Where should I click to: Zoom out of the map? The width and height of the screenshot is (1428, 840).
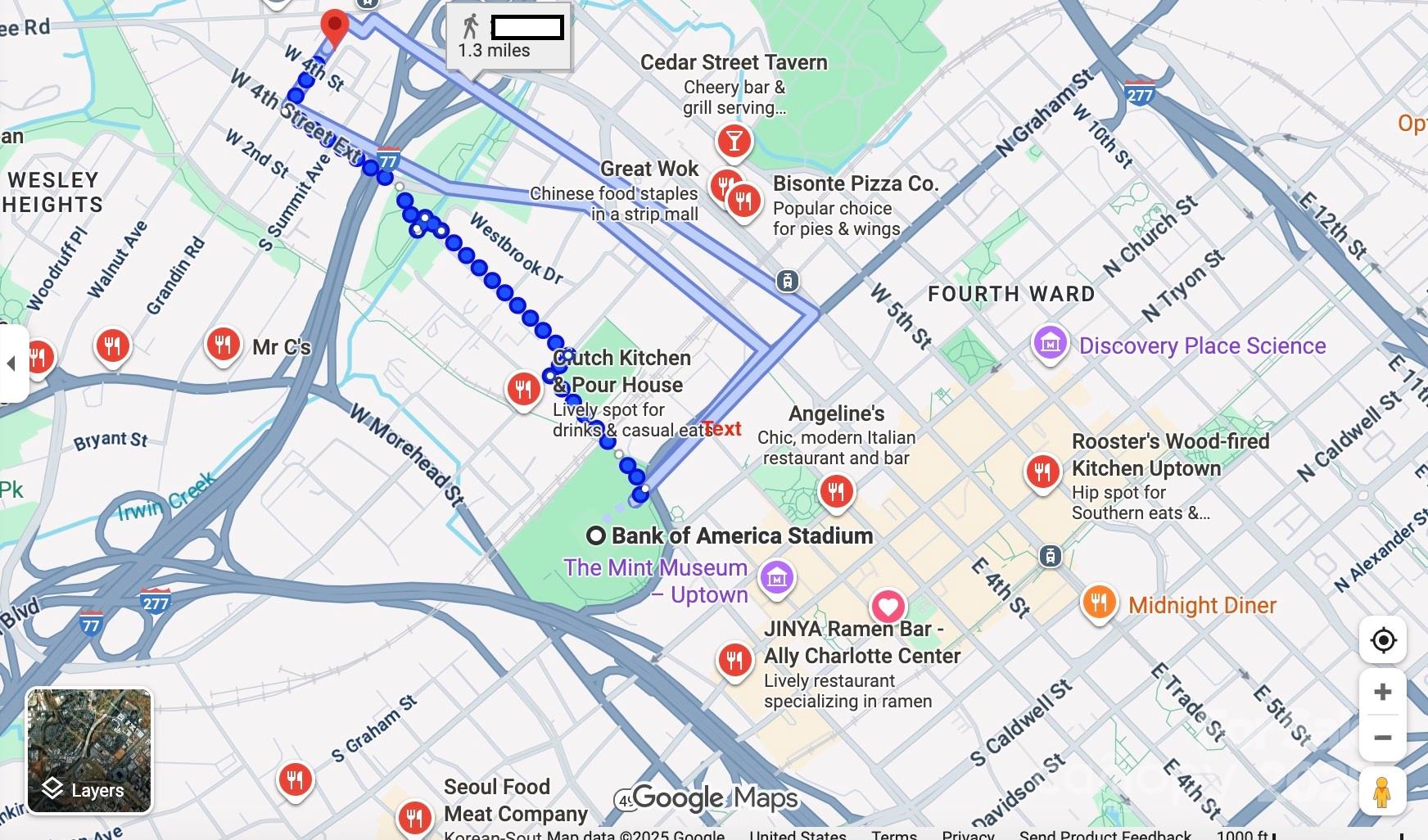pos(1382,738)
